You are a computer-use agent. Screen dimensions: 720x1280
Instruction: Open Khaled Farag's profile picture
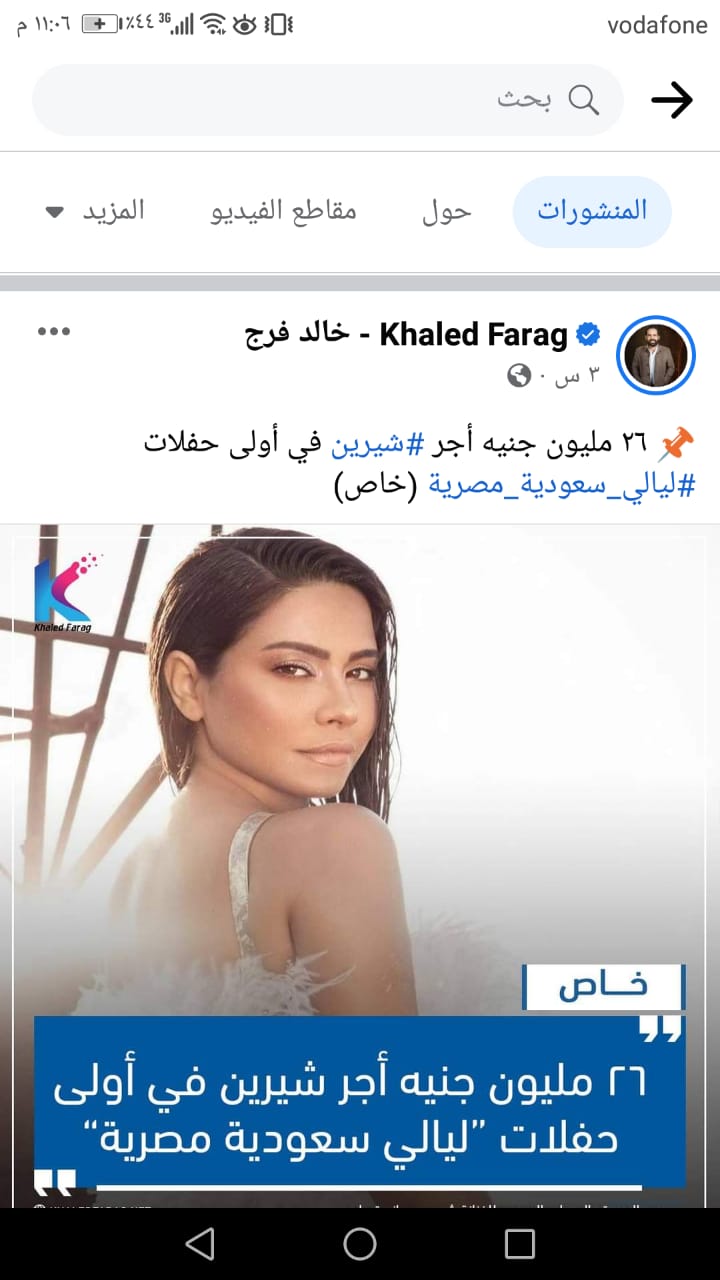(656, 355)
